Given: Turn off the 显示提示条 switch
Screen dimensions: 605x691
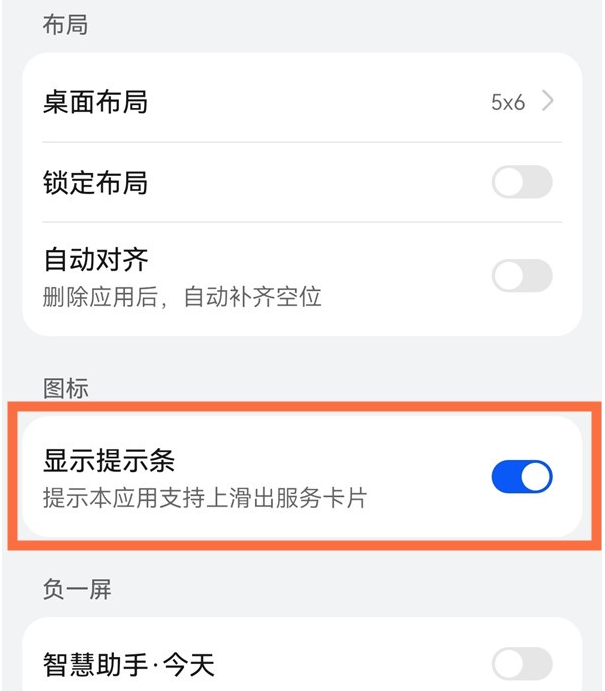Looking at the screenshot, I should (x=522, y=478).
